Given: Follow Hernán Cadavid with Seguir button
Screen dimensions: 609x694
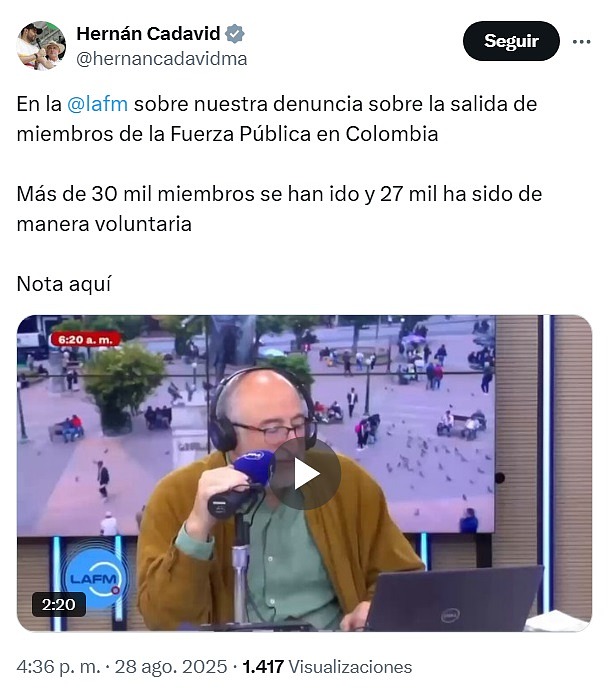Looking at the screenshot, I should pyautogui.click(x=511, y=41).
